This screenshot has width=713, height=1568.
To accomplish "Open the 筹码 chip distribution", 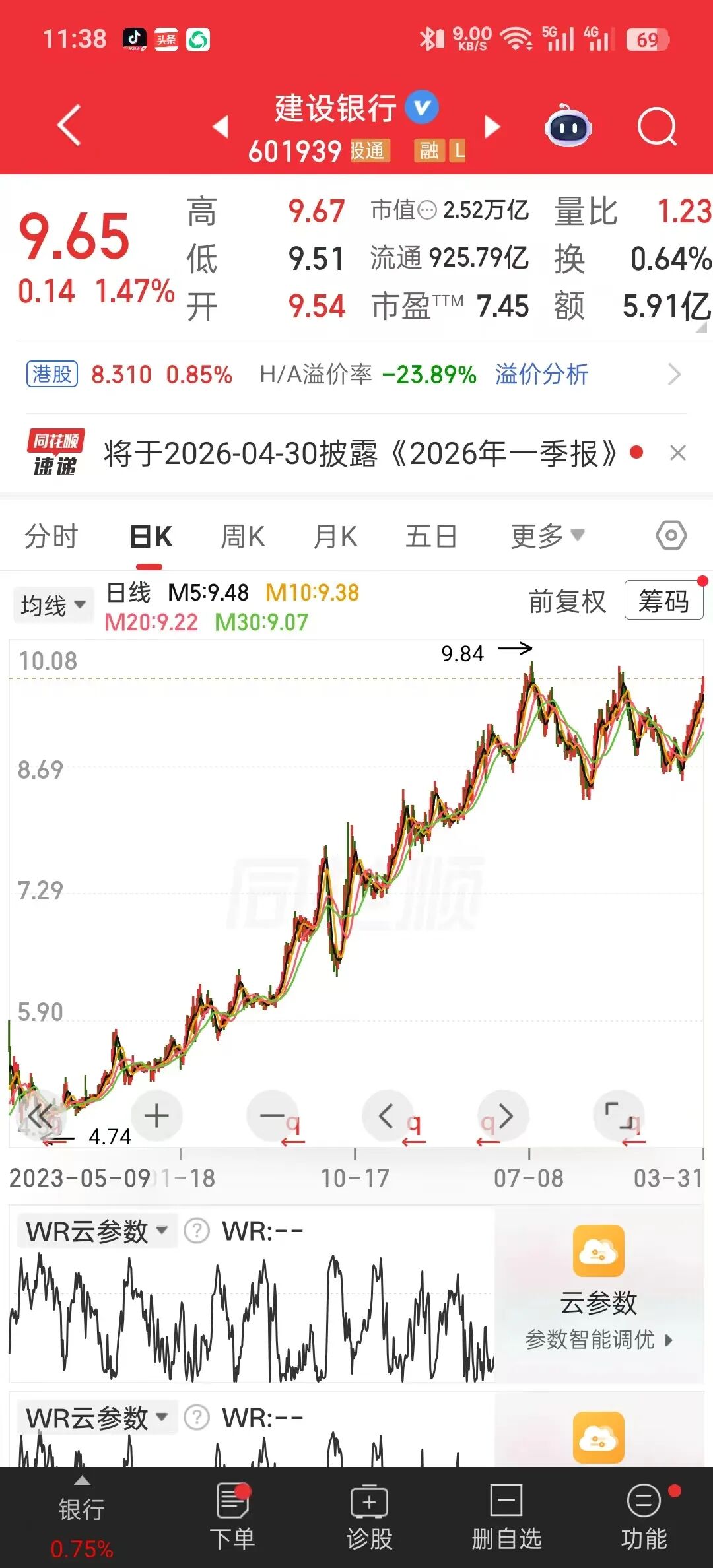I will 663,601.
